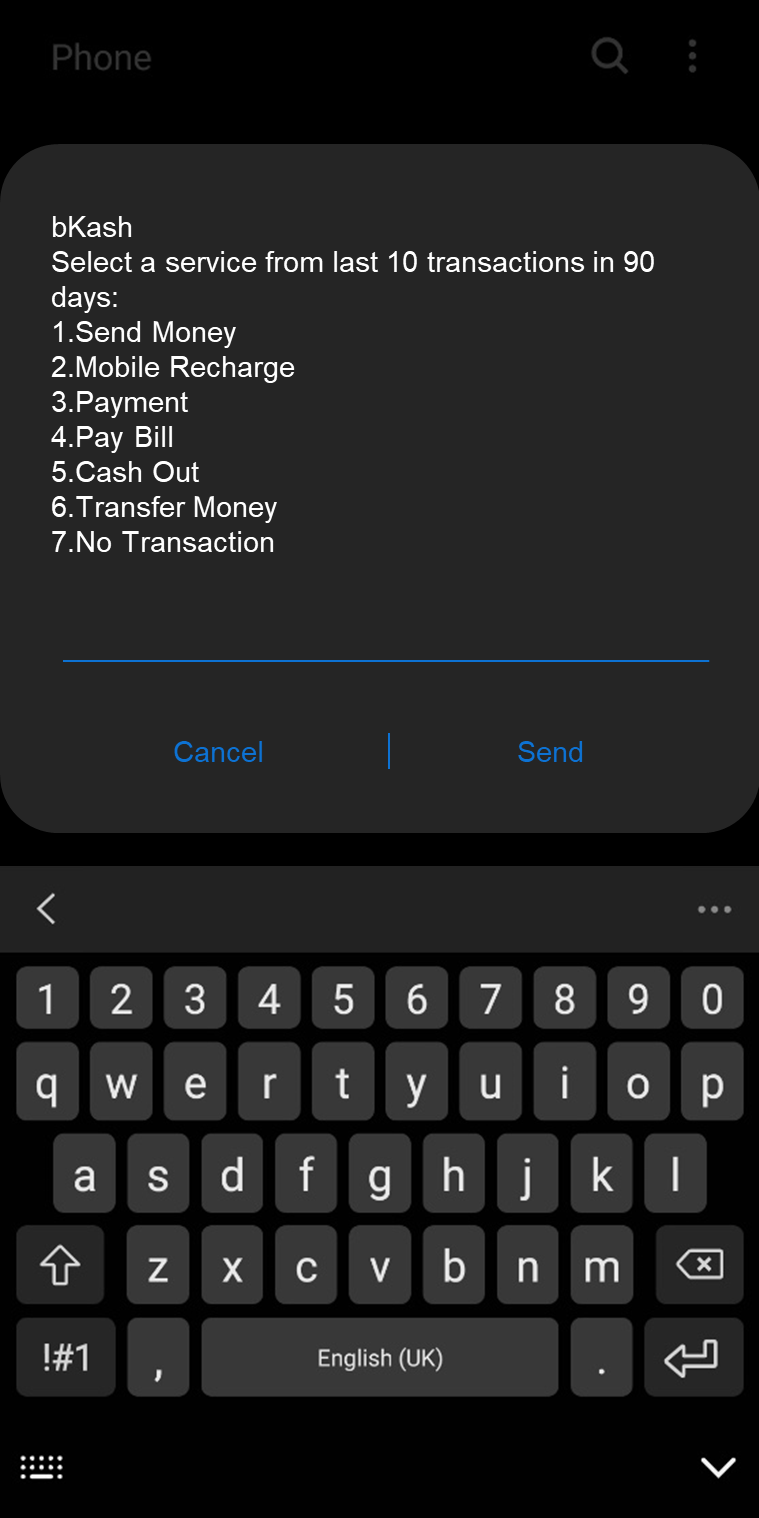The width and height of the screenshot is (759, 1518).
Task: Switch to symbols keyboard with !#1
Action: [66, 1357]
